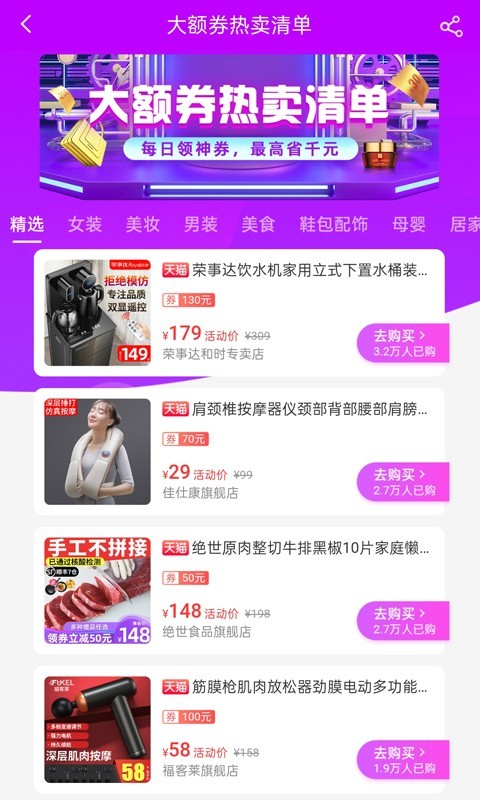Tap 去购买 for the 筋膜枪
The height and width of the screenshot is (800, 480).
[x=403, y=759]
